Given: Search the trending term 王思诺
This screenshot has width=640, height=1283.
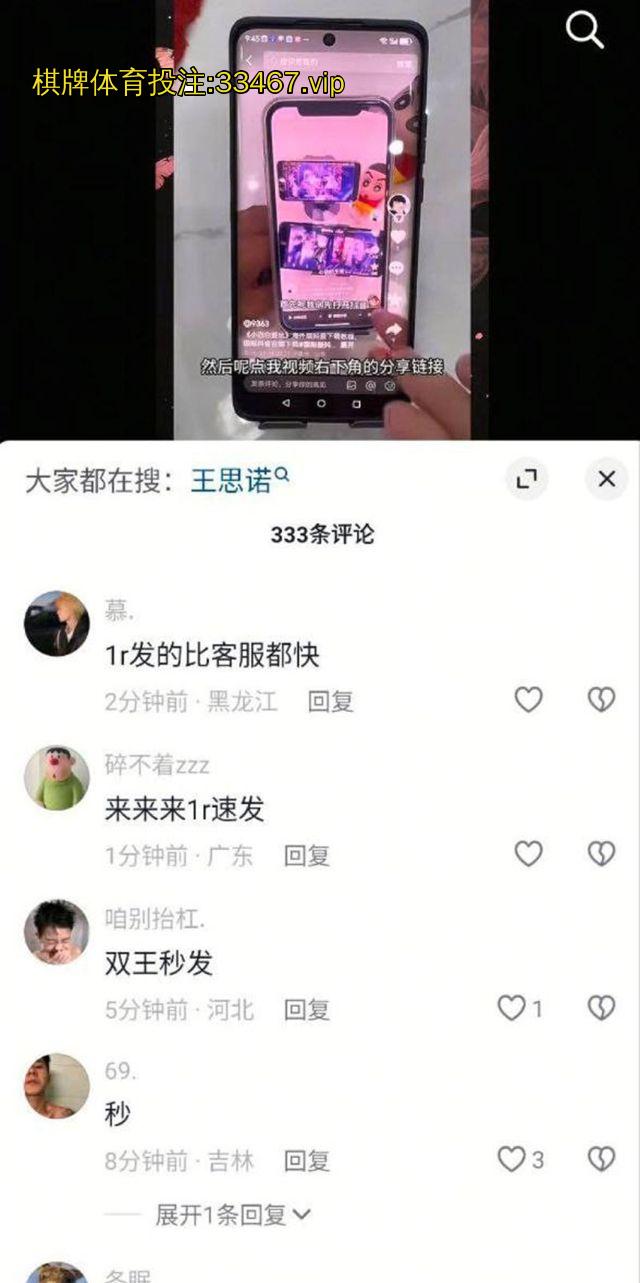Looking at the screenshot, I should [232, 480].
